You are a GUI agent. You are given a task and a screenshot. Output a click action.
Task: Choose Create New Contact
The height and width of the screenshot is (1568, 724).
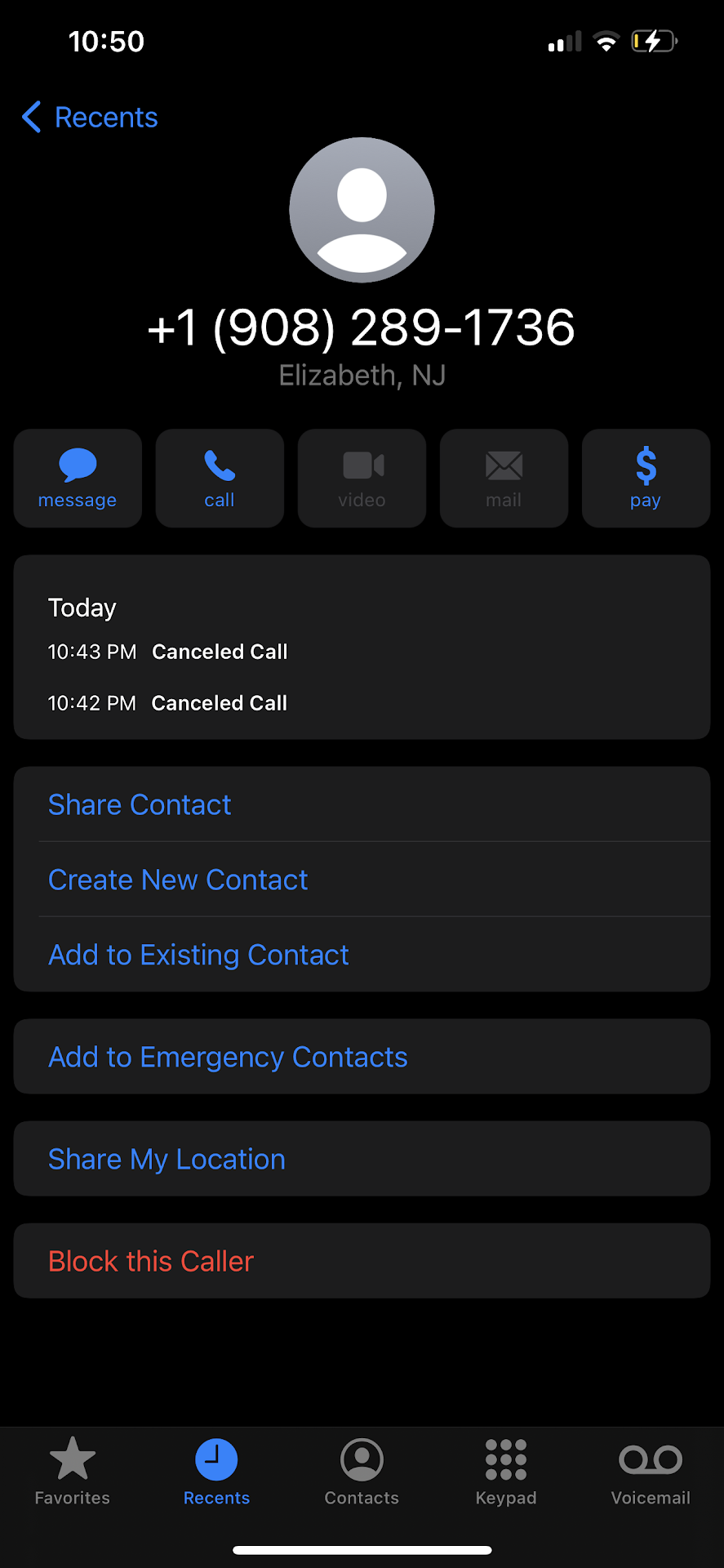pyautogui.click(x=178, y=880)
